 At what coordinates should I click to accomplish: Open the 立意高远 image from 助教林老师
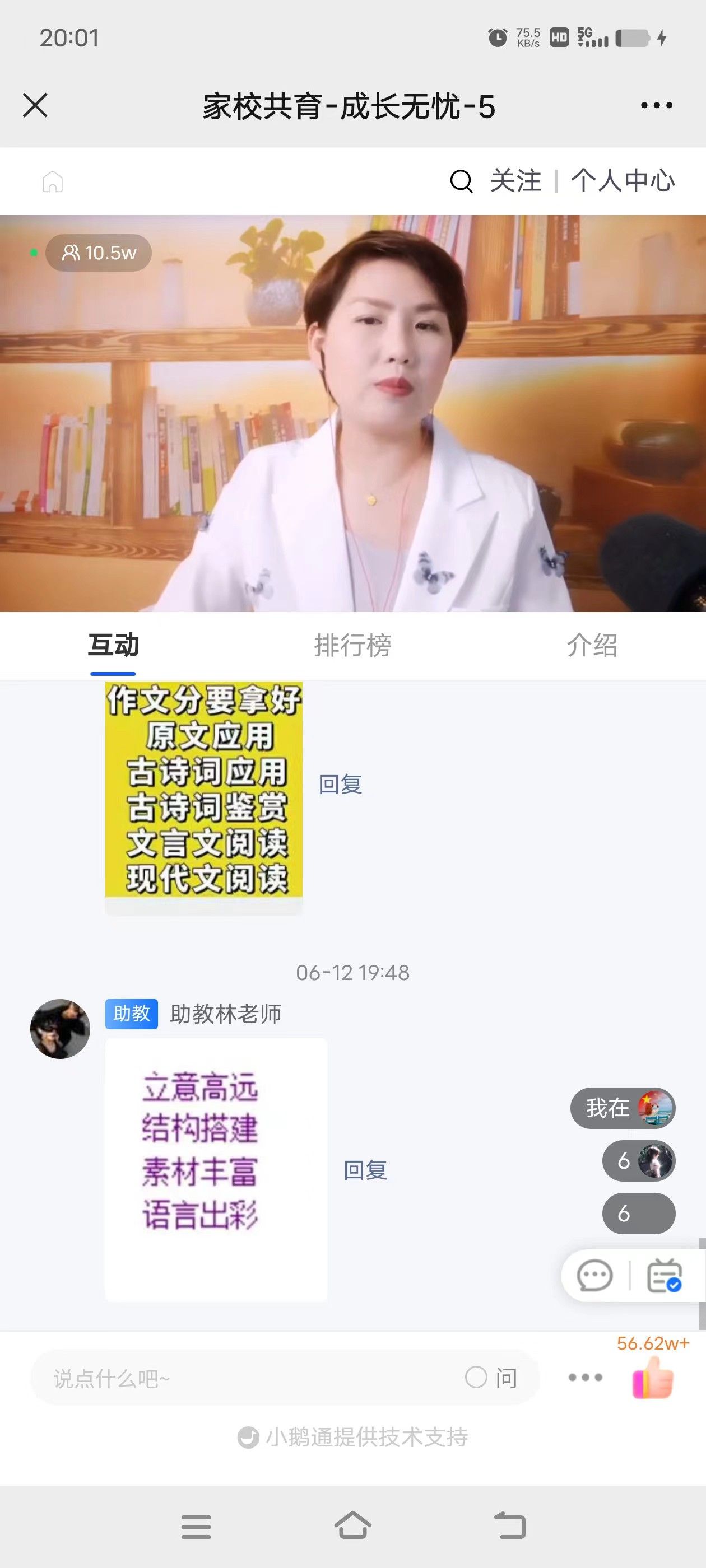click(x=216, y=1169)
